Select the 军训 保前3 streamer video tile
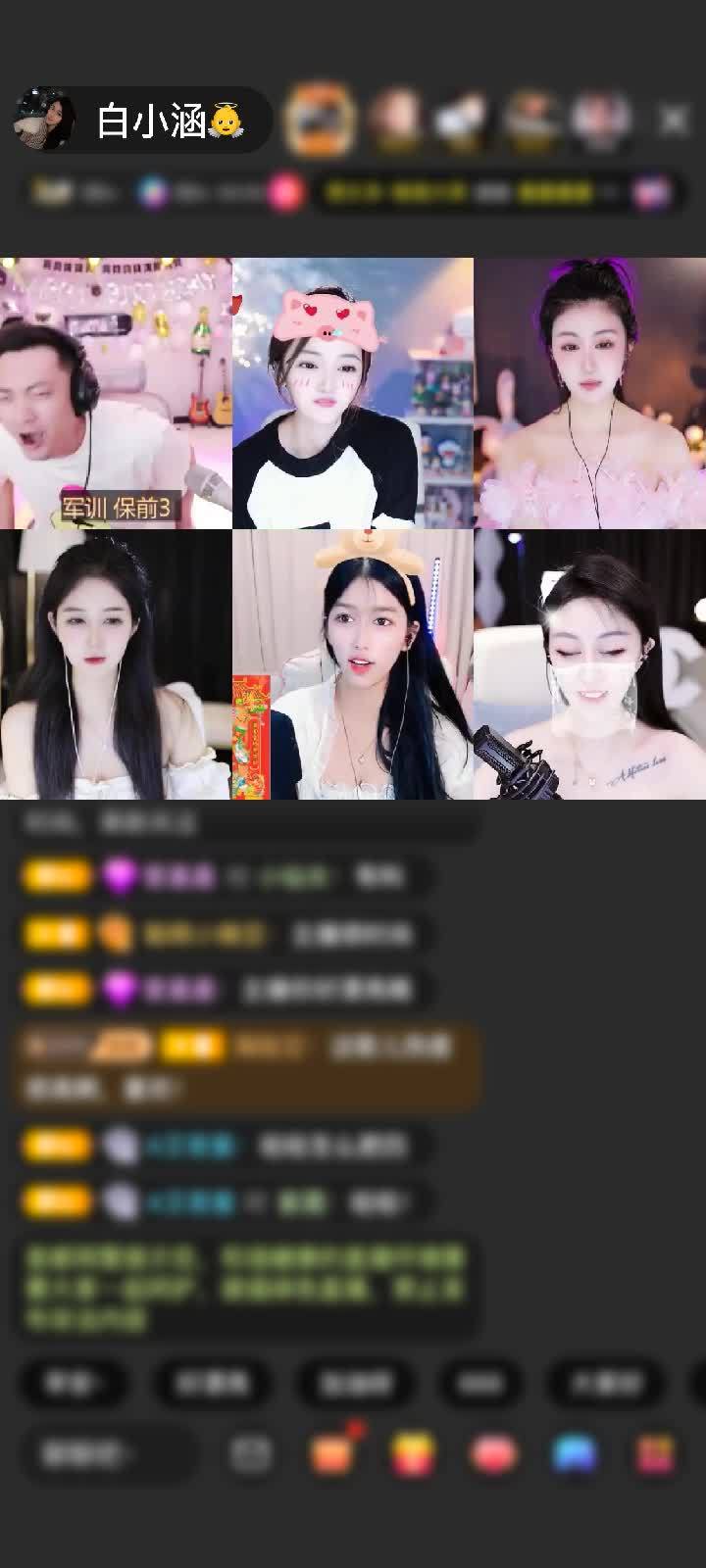This screenshot has height=1568, width=706. point(116,393)
